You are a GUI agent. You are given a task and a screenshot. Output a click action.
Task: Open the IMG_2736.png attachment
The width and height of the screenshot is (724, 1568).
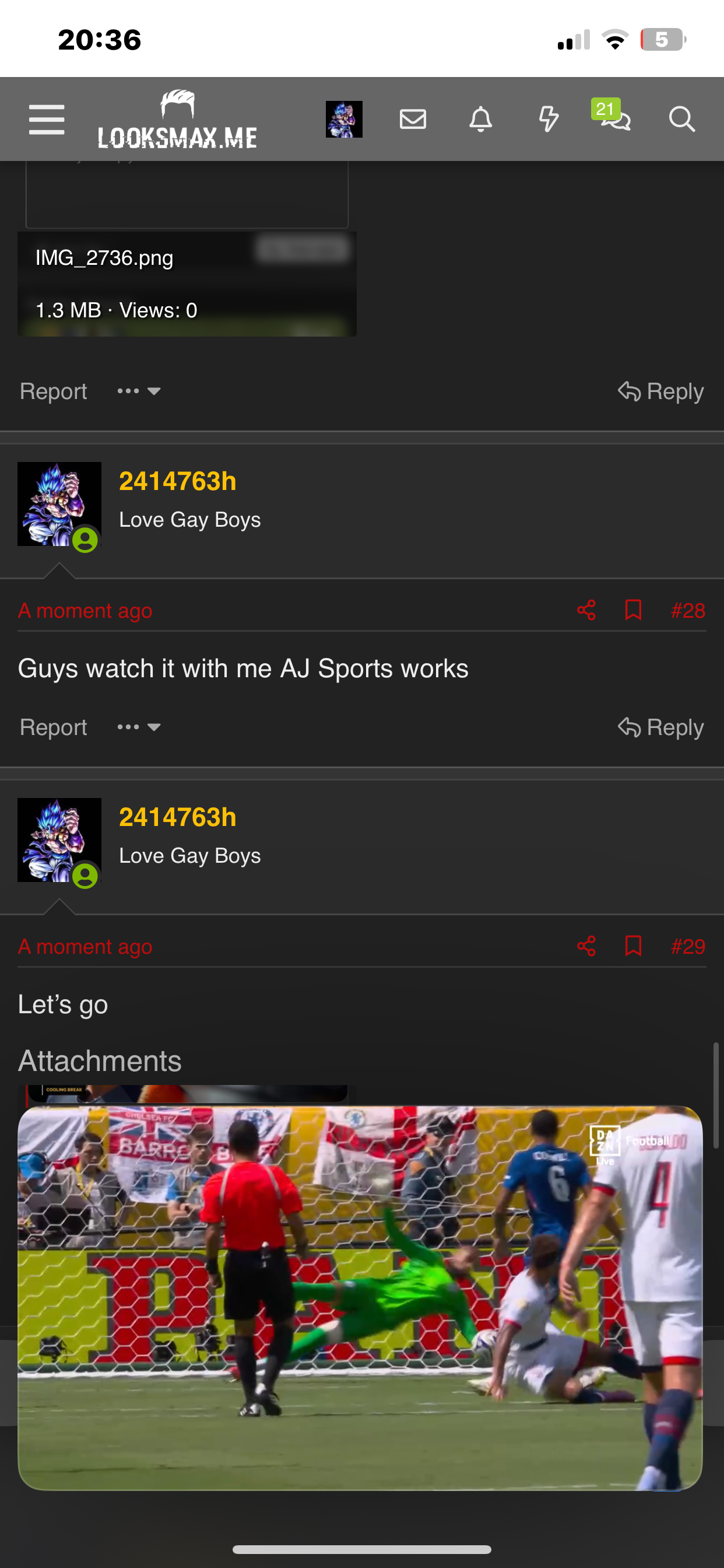(187, 283)
